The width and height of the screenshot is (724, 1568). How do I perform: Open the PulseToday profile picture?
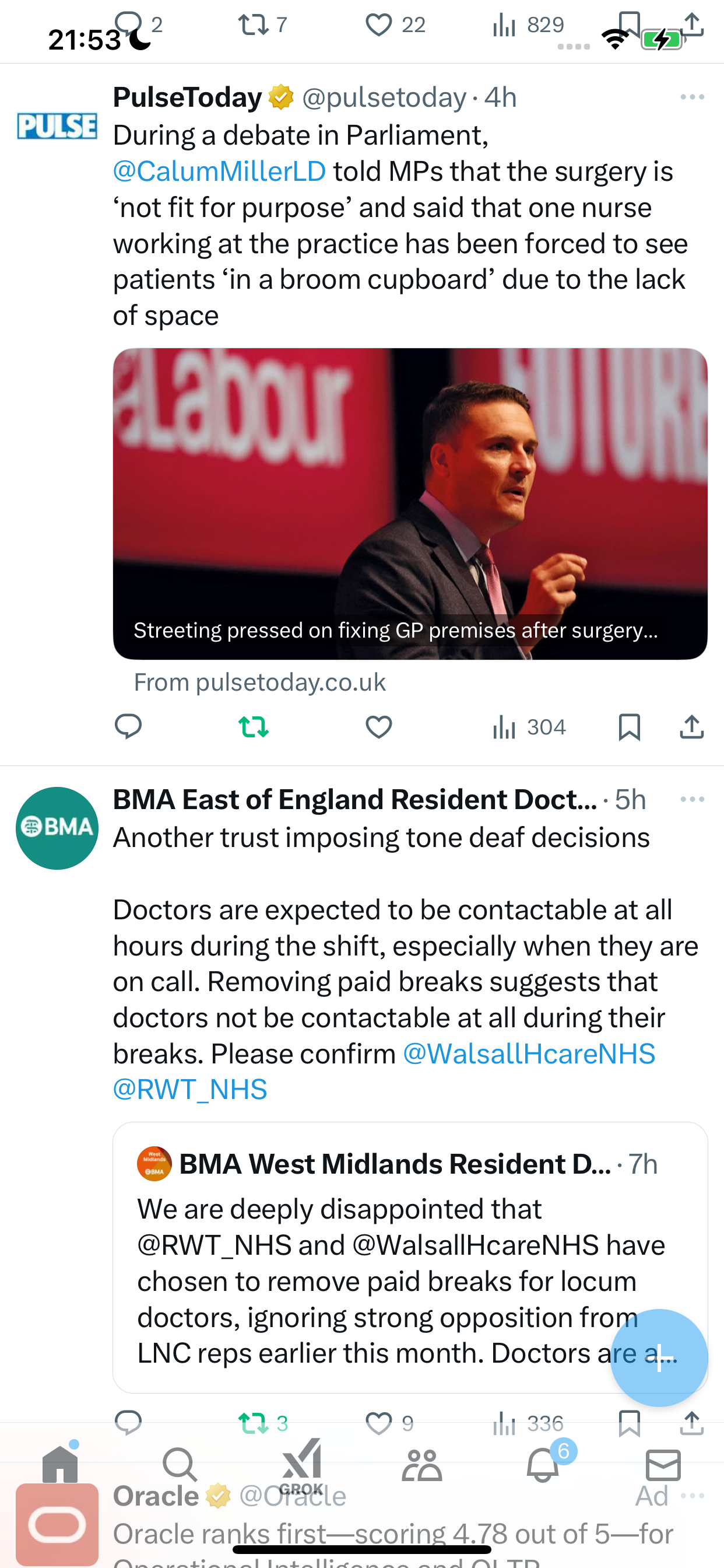pyautogui.click(x=57, y=126)
